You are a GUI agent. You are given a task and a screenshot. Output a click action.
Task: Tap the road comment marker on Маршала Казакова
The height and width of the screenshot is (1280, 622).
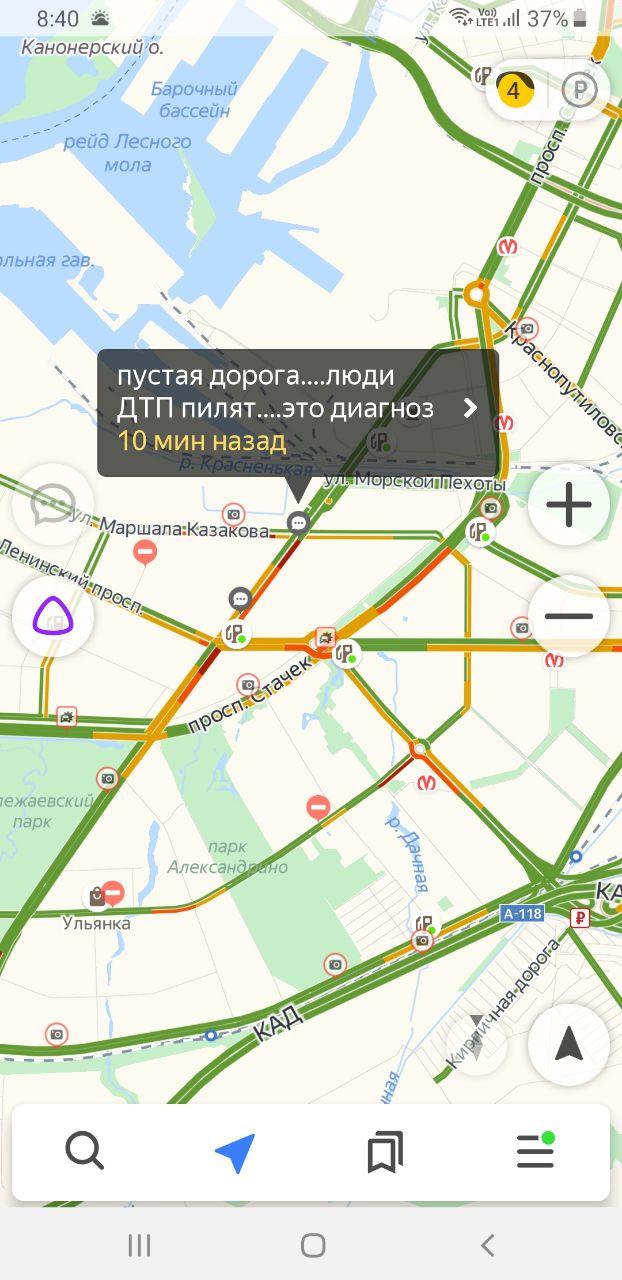coord(297,522)
